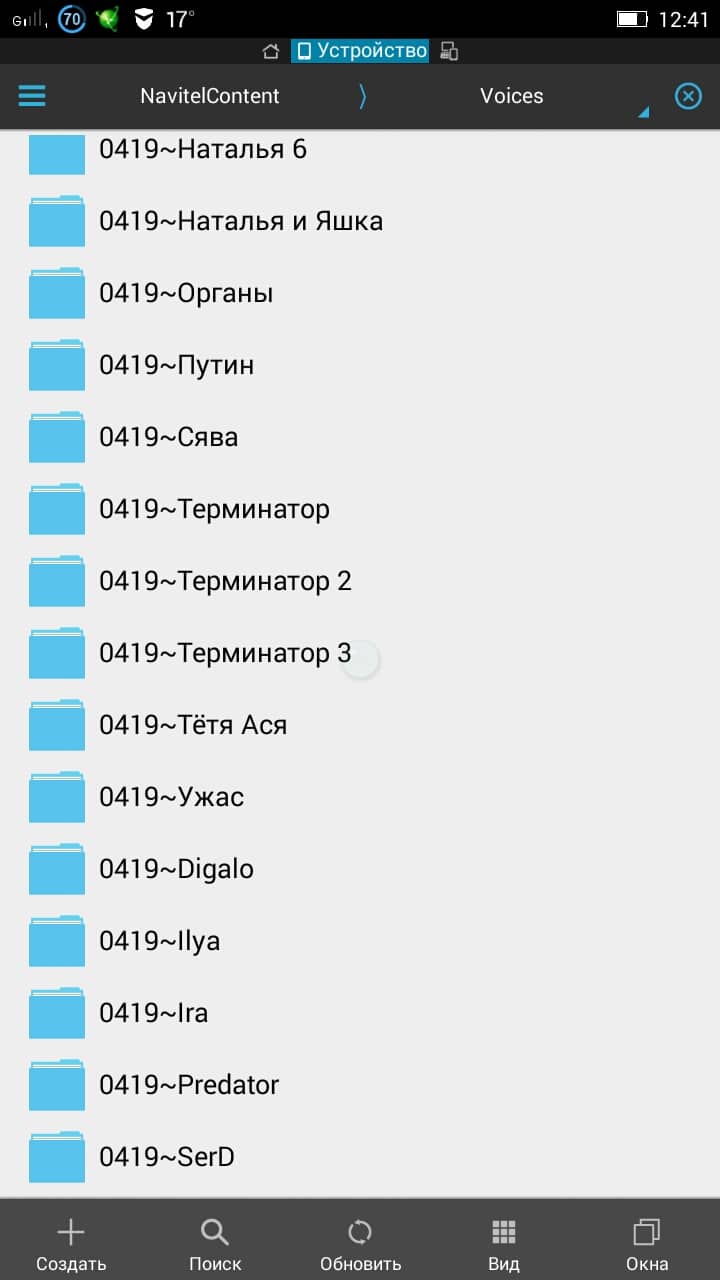Open the home icon at the top
The image size is (720, 1280).
point(270,52)
